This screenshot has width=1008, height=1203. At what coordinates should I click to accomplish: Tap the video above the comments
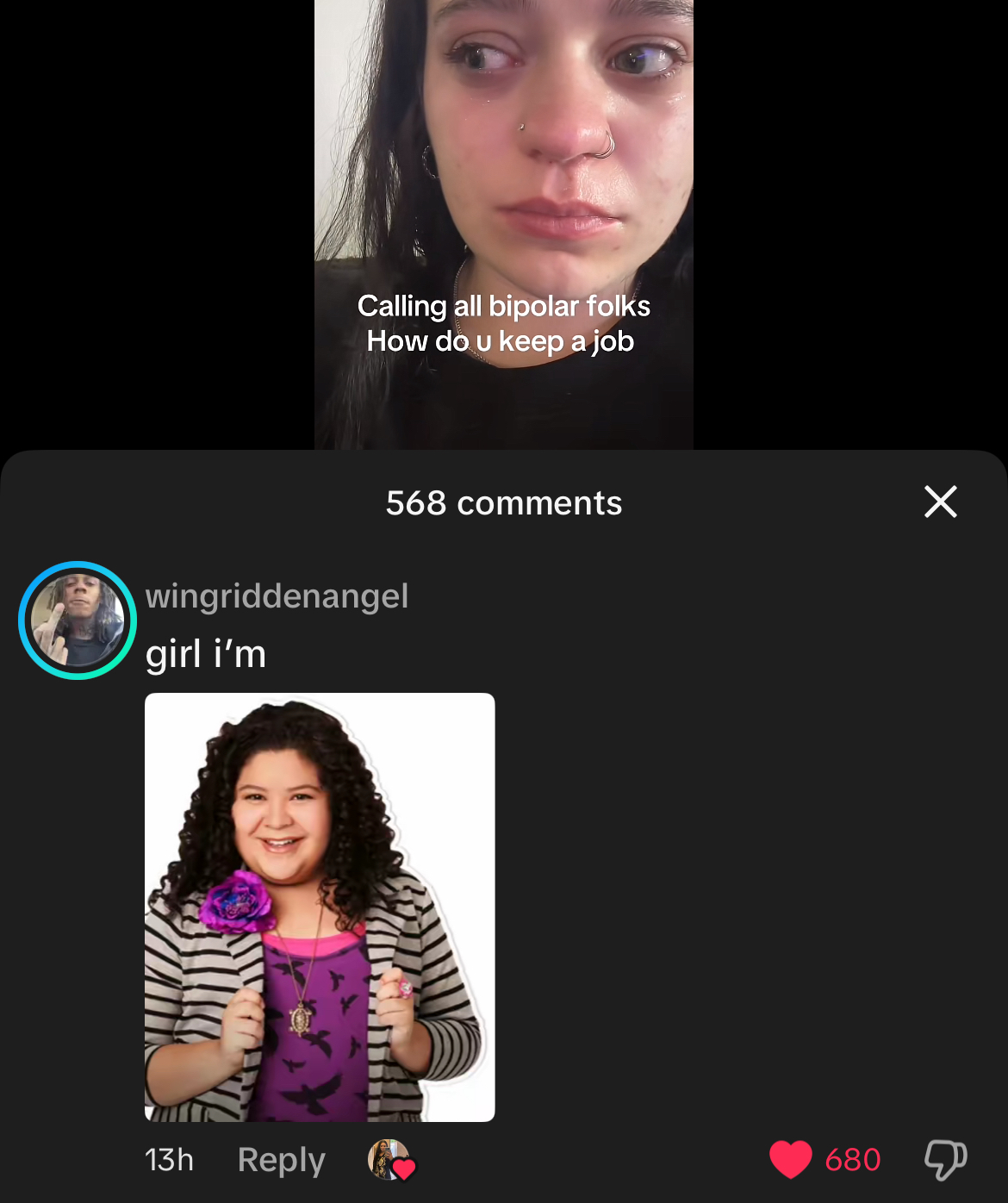point(503,224)
